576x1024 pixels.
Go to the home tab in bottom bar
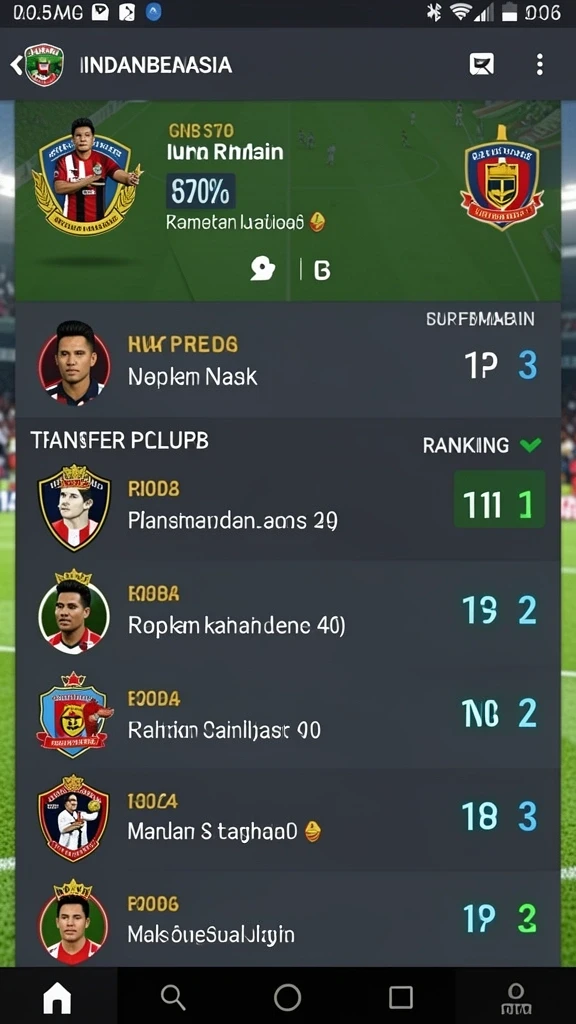(x=57, y=997)
